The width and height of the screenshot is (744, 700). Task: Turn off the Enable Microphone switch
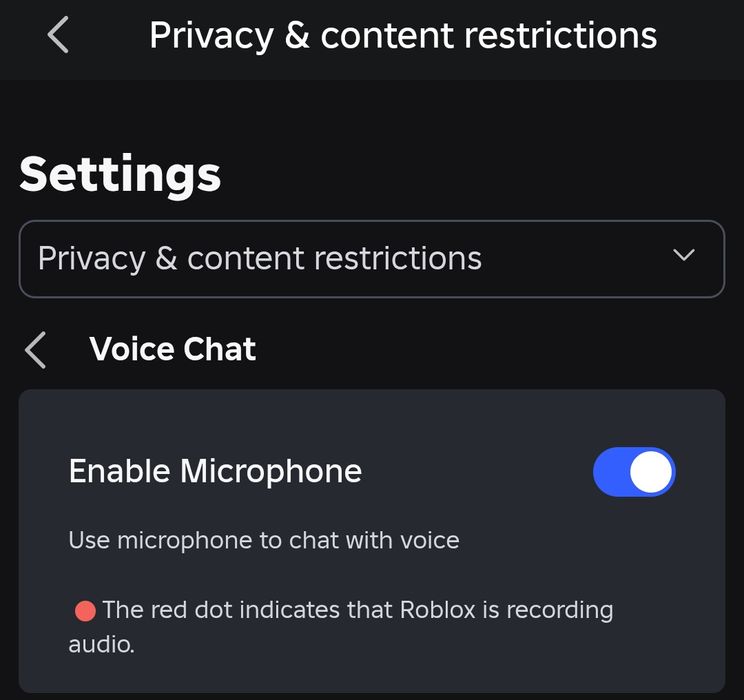(634, 472)
